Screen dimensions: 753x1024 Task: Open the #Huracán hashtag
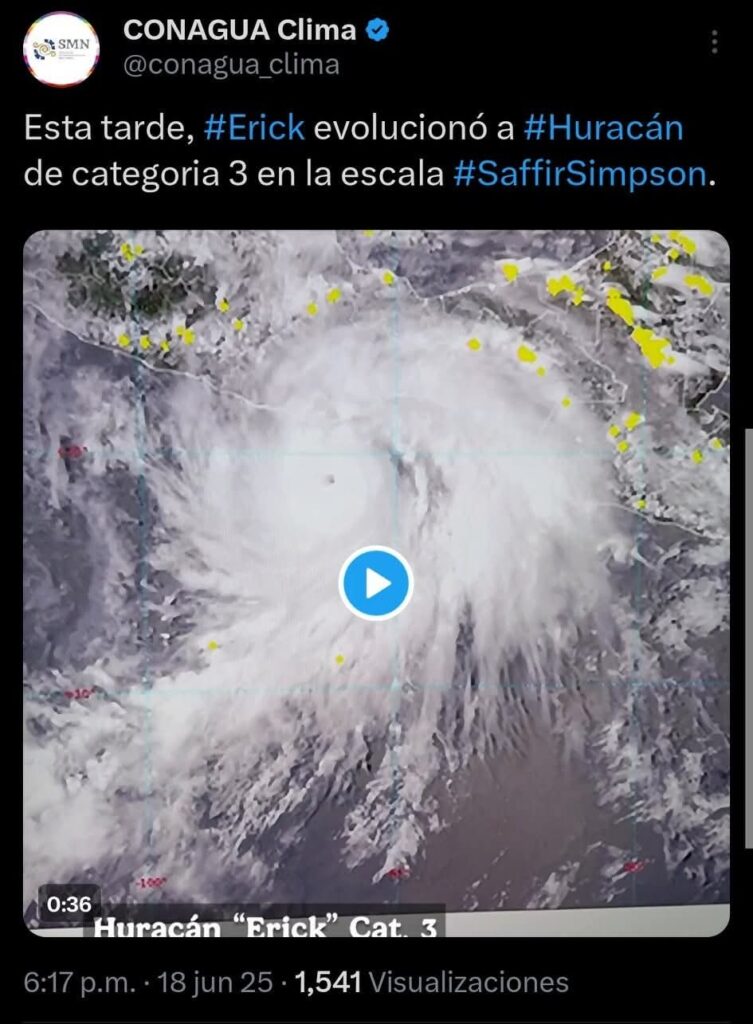click(603, 129)
